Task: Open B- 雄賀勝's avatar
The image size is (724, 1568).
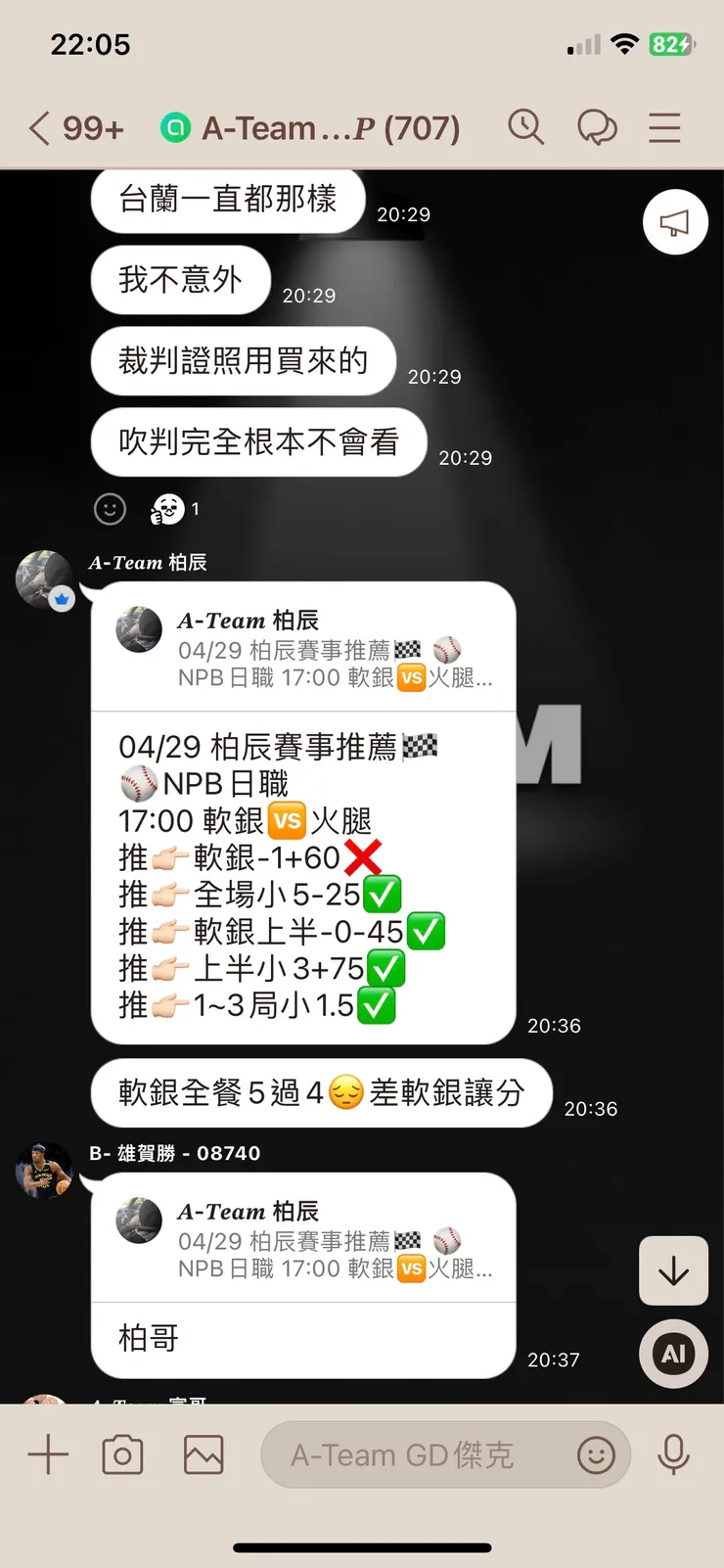Action: pos(43,1170)
